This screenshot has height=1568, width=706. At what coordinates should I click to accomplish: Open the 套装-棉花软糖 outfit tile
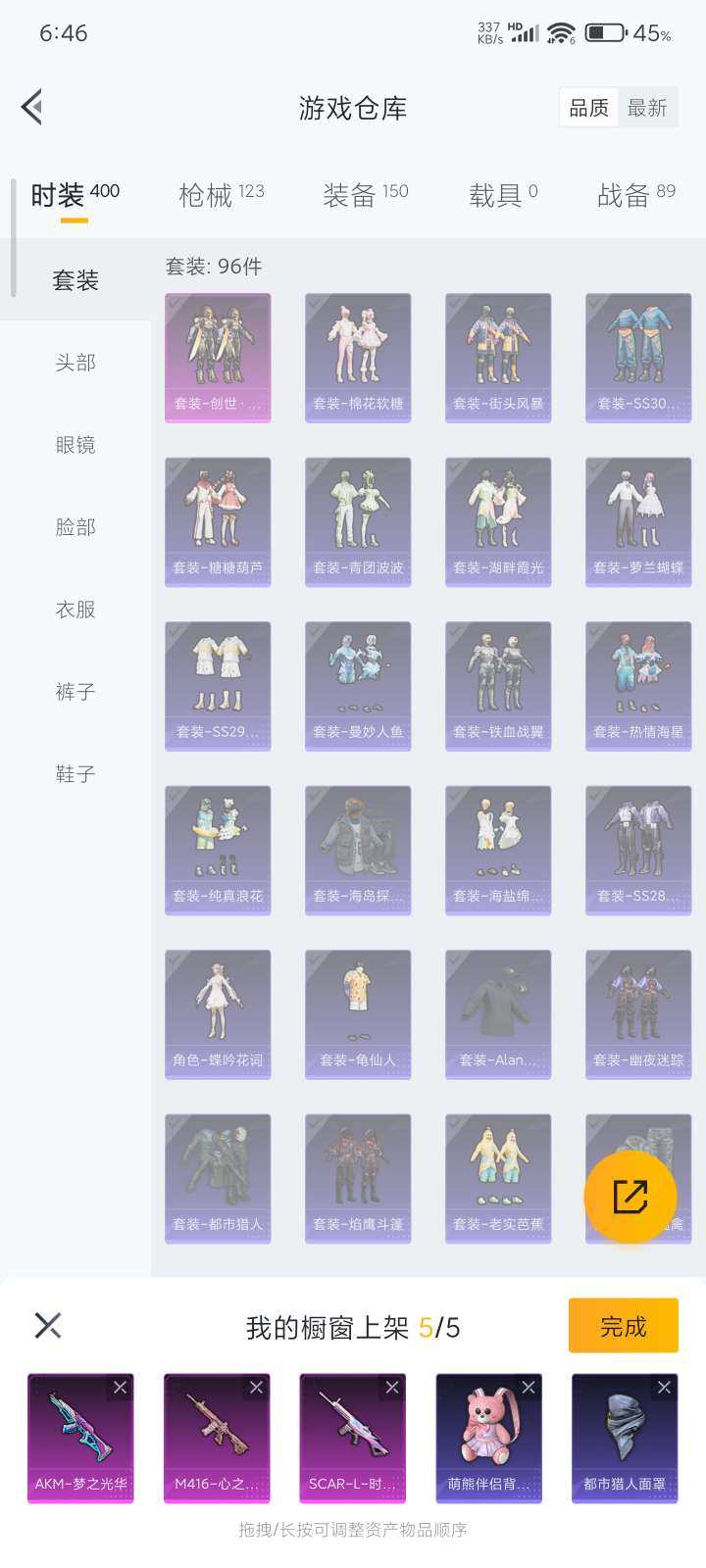(x=358, y=358)
